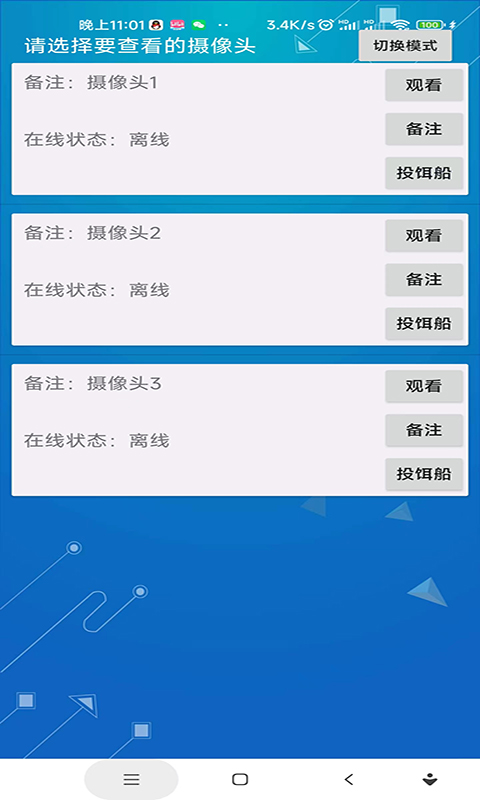Open 投饵船 for 摄像头1

(424, 173)
